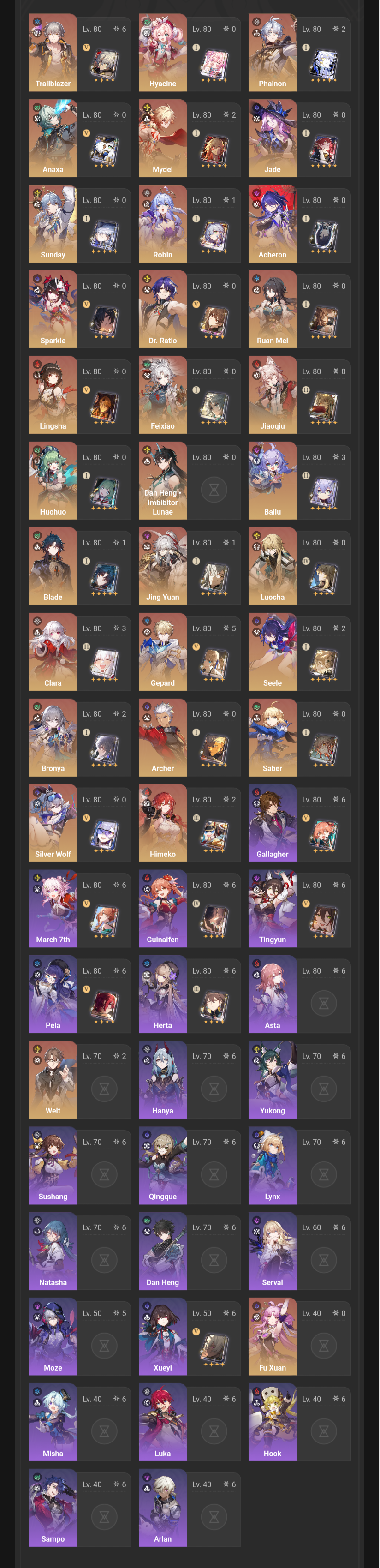The width and height of the screenshot is (380, 1568).
Task: View Xueyi's character details
Action: pyautogui.click(x=190, y=1337)
